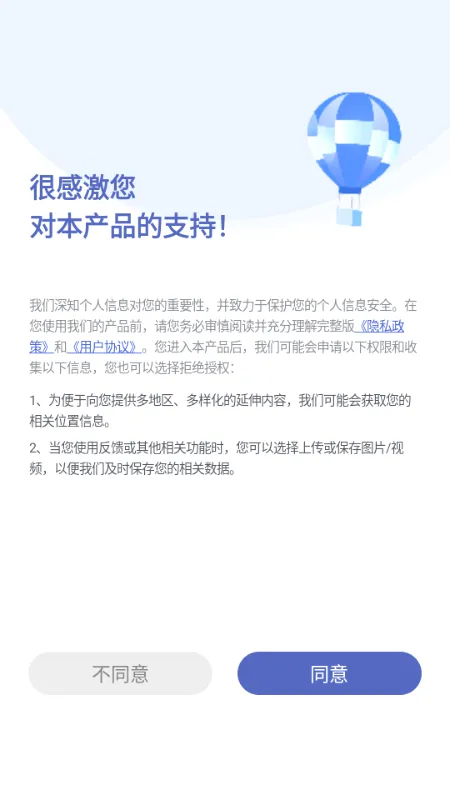Tap the 不同意 button

[120, 673]
